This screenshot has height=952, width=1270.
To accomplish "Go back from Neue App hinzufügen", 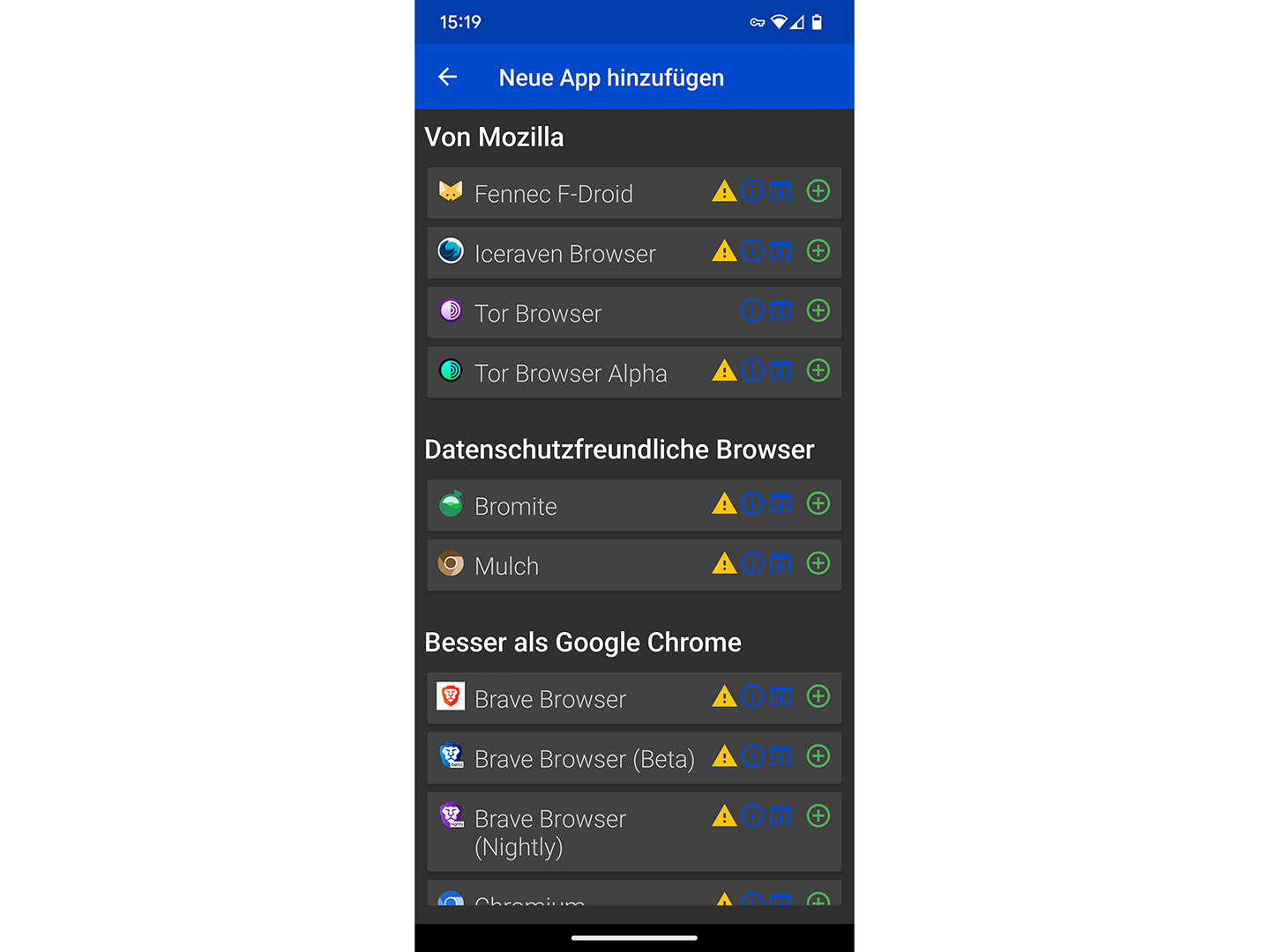I will [447, 78].
